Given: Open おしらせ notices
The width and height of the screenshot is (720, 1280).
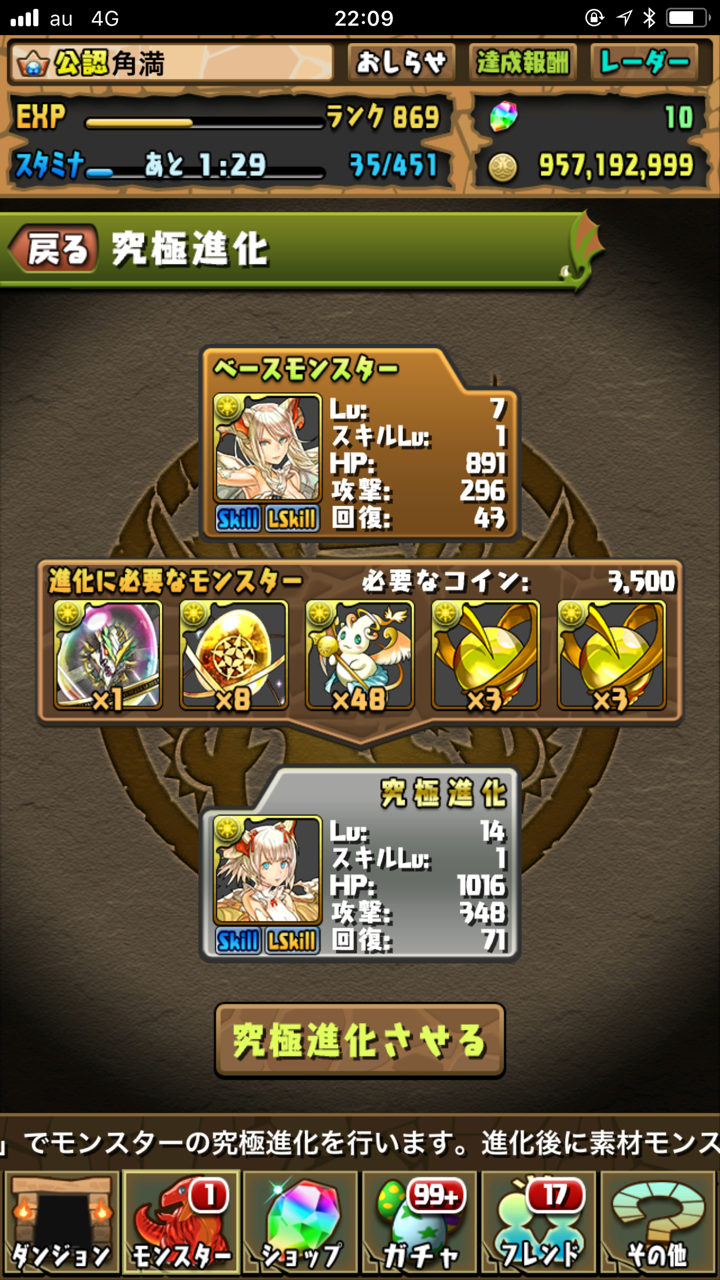Looking at the screenshot, I should coord(401,63).
